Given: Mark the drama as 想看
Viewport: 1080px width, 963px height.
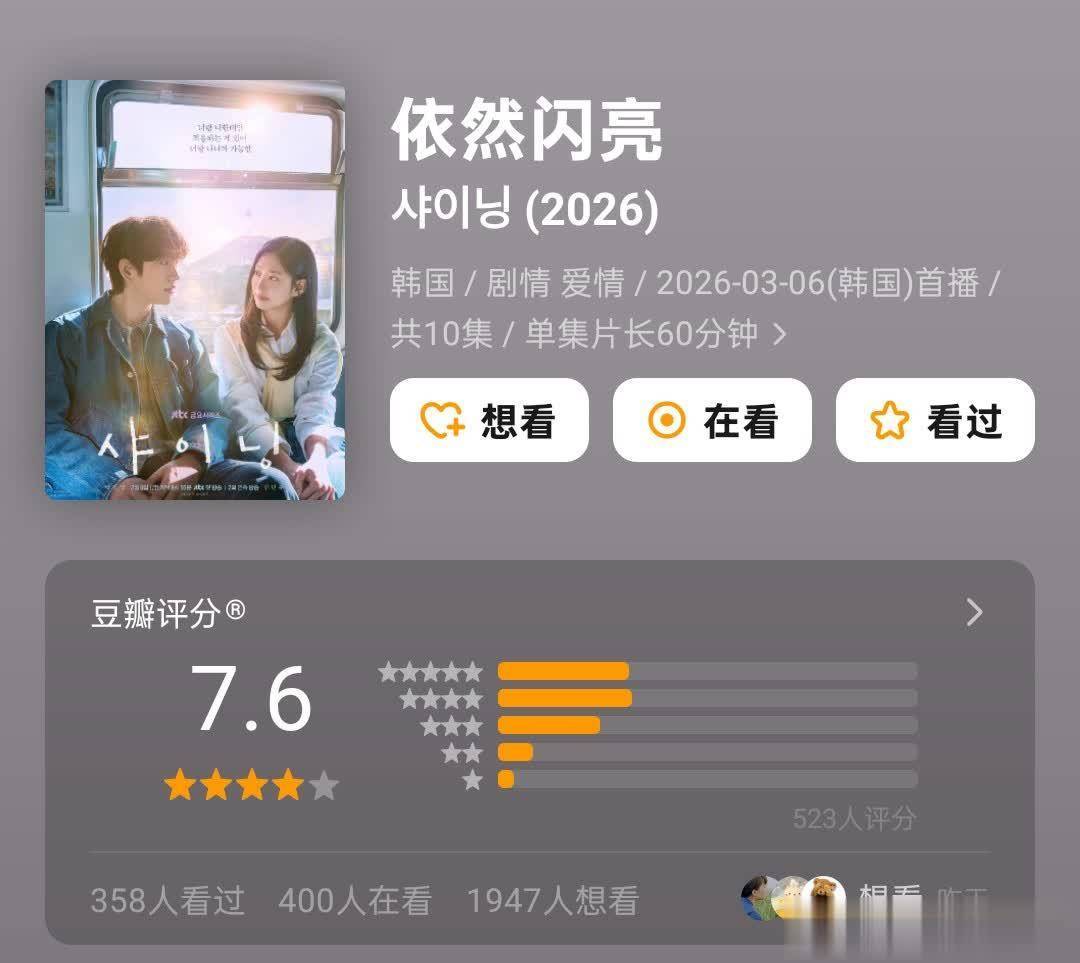Looking at the screenshot, I should pyautogui.click(x=489, y=420).
